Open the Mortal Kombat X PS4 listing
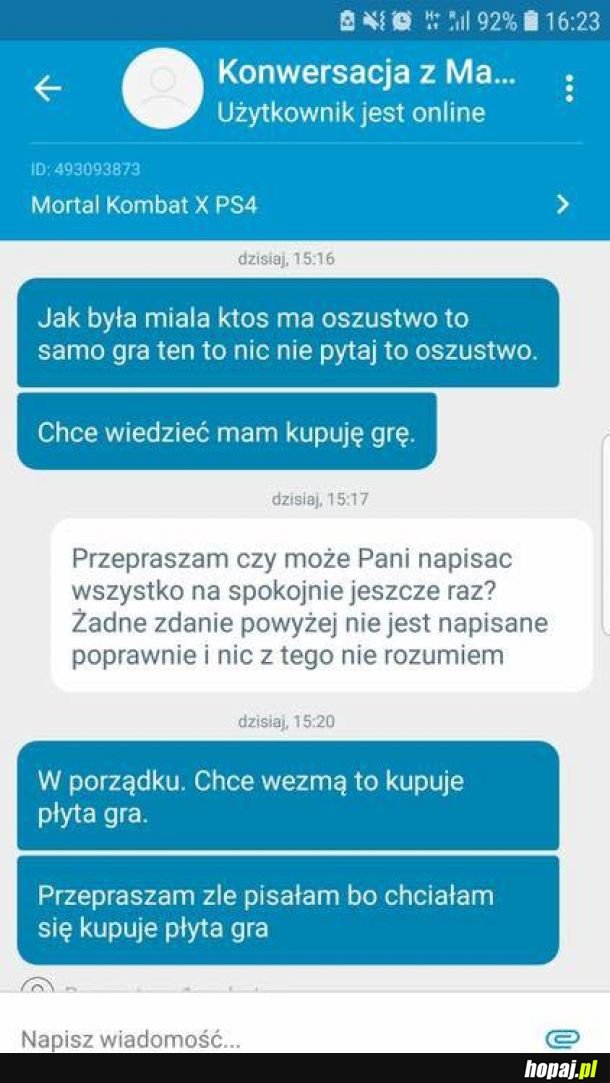The image size is (610, 1083). (300, 205)
